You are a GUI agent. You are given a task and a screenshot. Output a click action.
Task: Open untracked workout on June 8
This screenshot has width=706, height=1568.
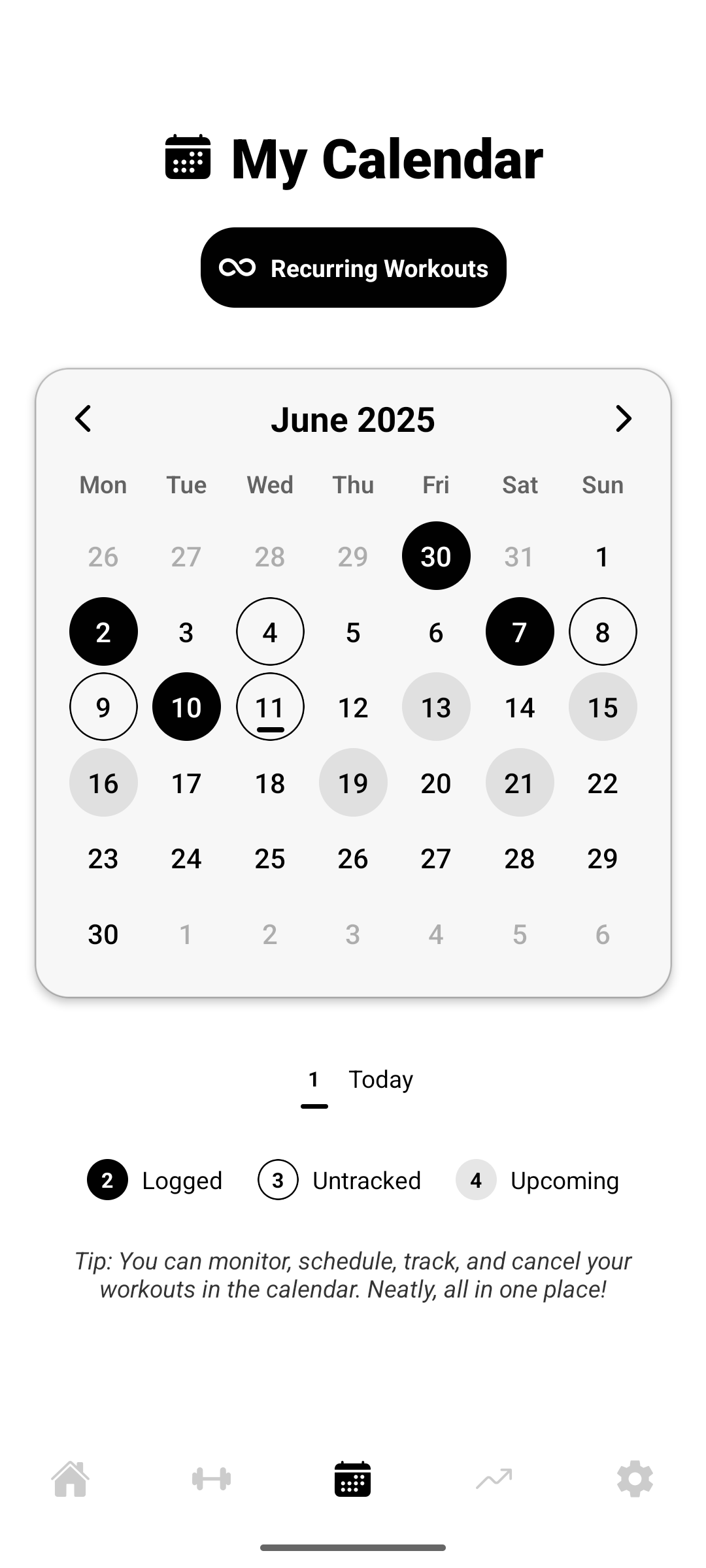pos(603,632)
